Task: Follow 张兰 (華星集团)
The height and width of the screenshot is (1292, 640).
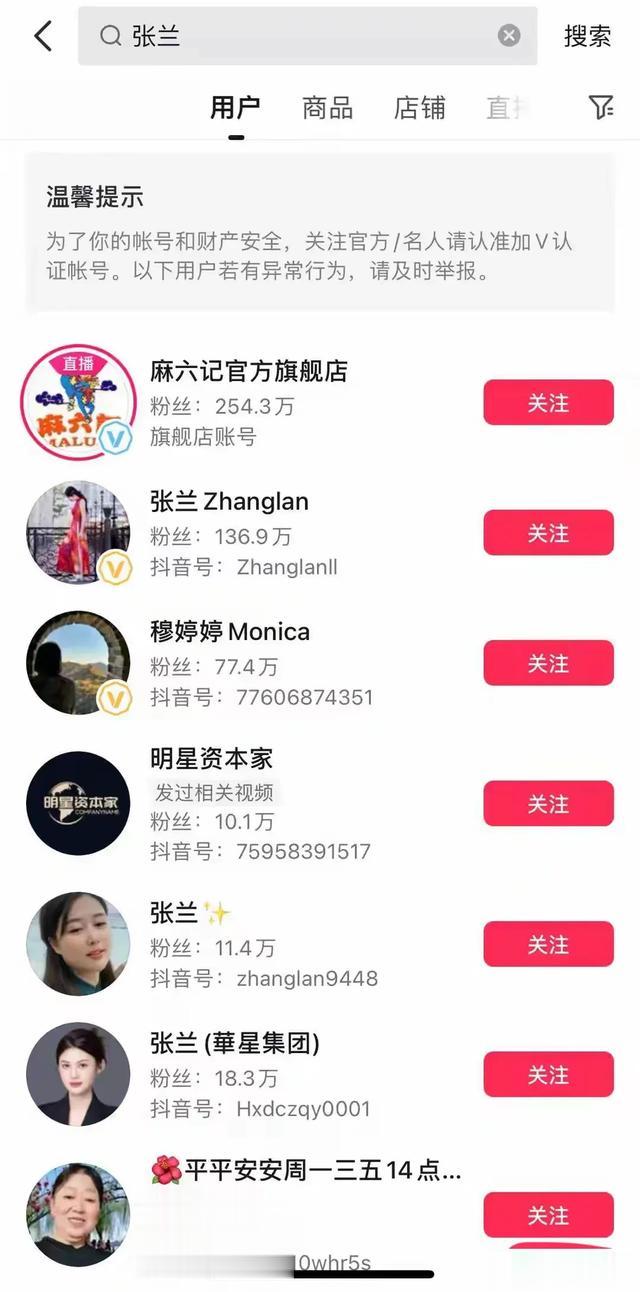Action: click(x=548, y=1074)
